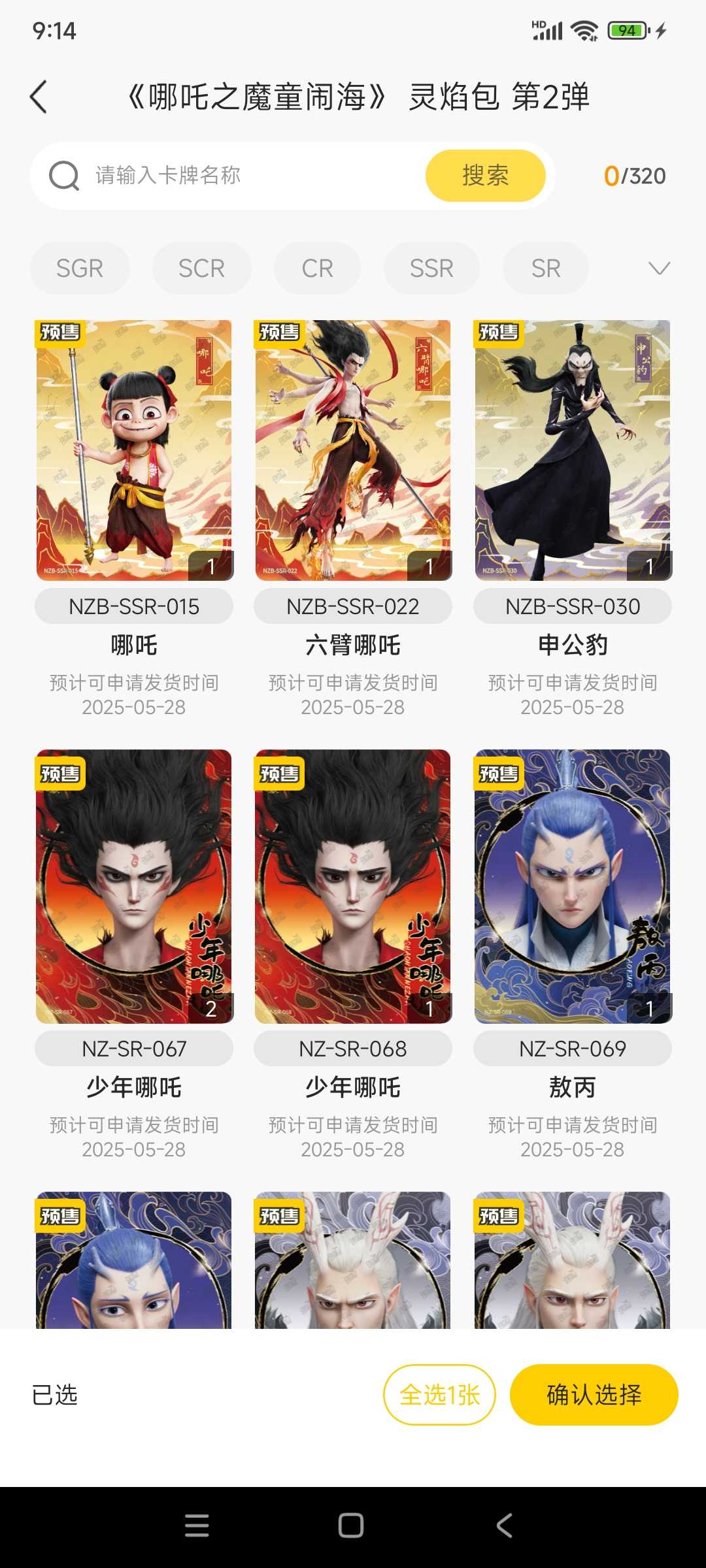Select the SSR filter chip
This screenshot has width=706, height=1568.
(431, 269)
